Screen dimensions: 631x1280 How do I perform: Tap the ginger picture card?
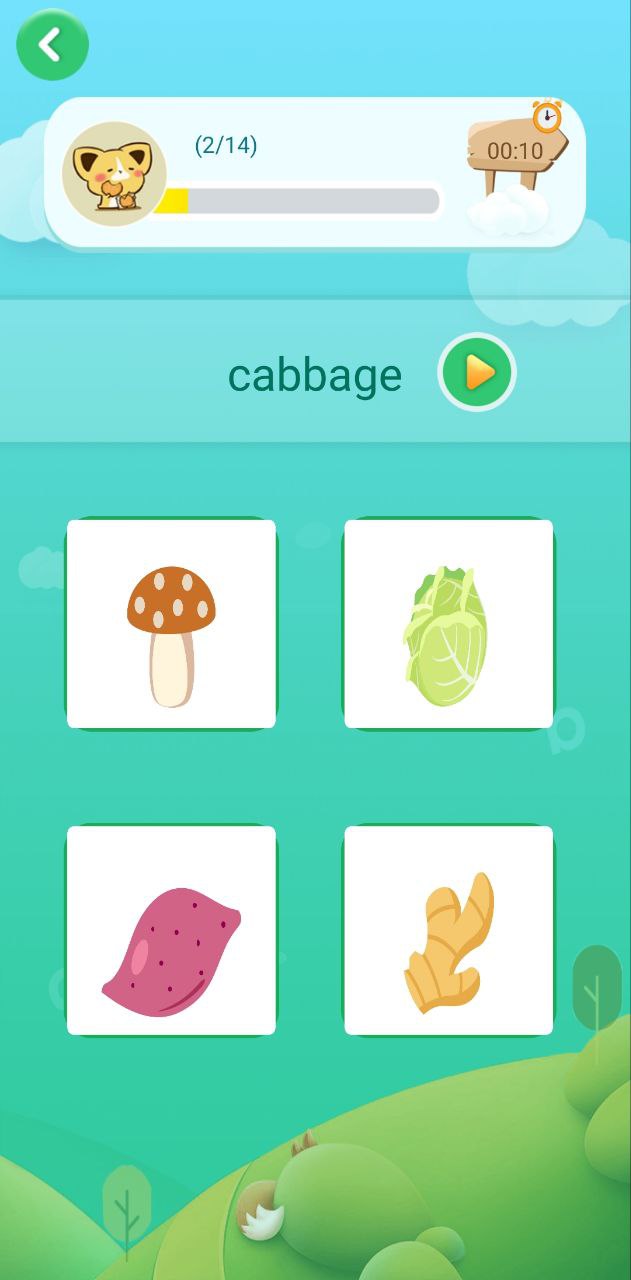point(448,931)
